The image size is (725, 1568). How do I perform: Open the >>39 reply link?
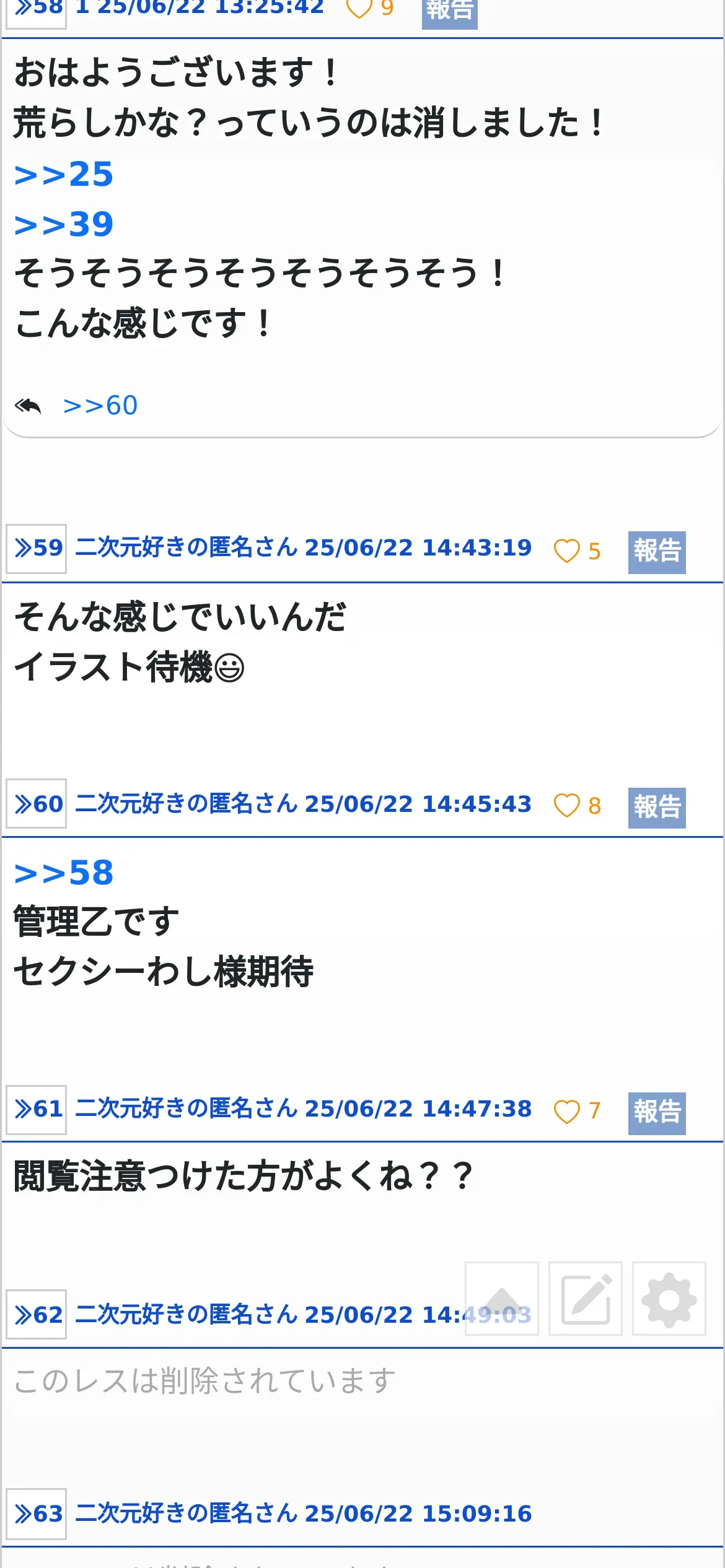64,224
